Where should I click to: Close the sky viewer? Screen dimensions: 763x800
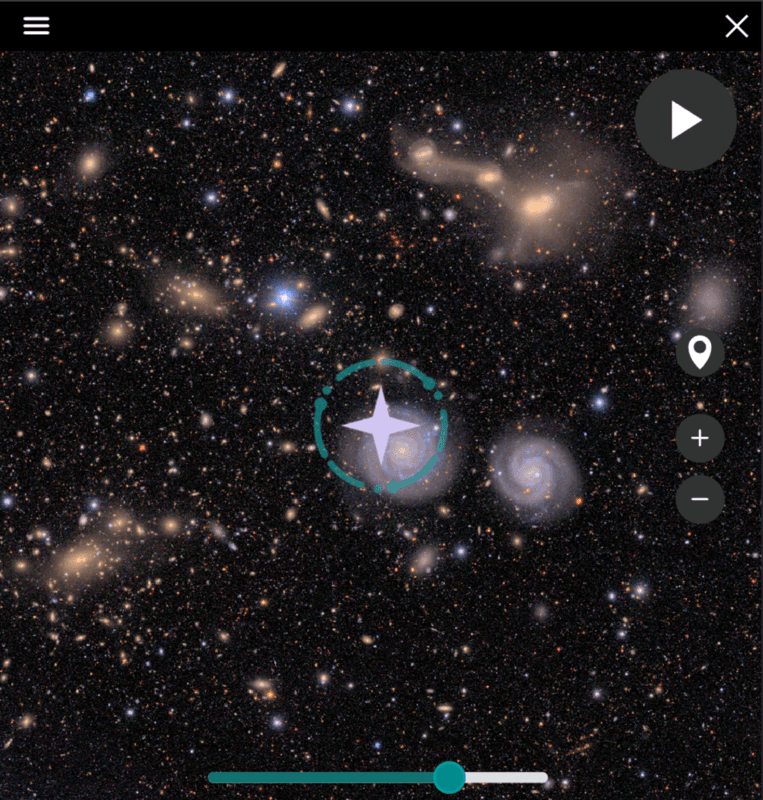click(736, 26)
